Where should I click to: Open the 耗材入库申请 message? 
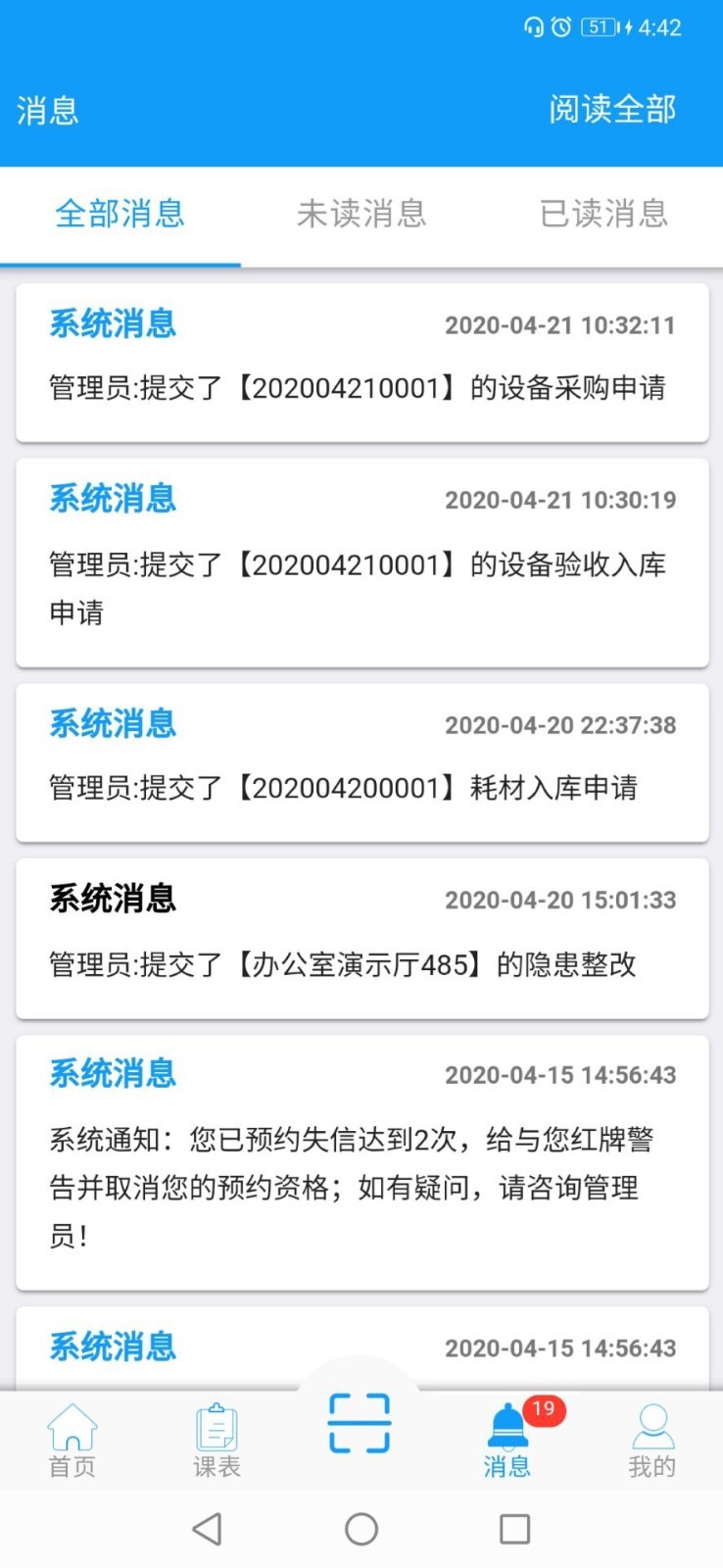(x=361, y=762)
